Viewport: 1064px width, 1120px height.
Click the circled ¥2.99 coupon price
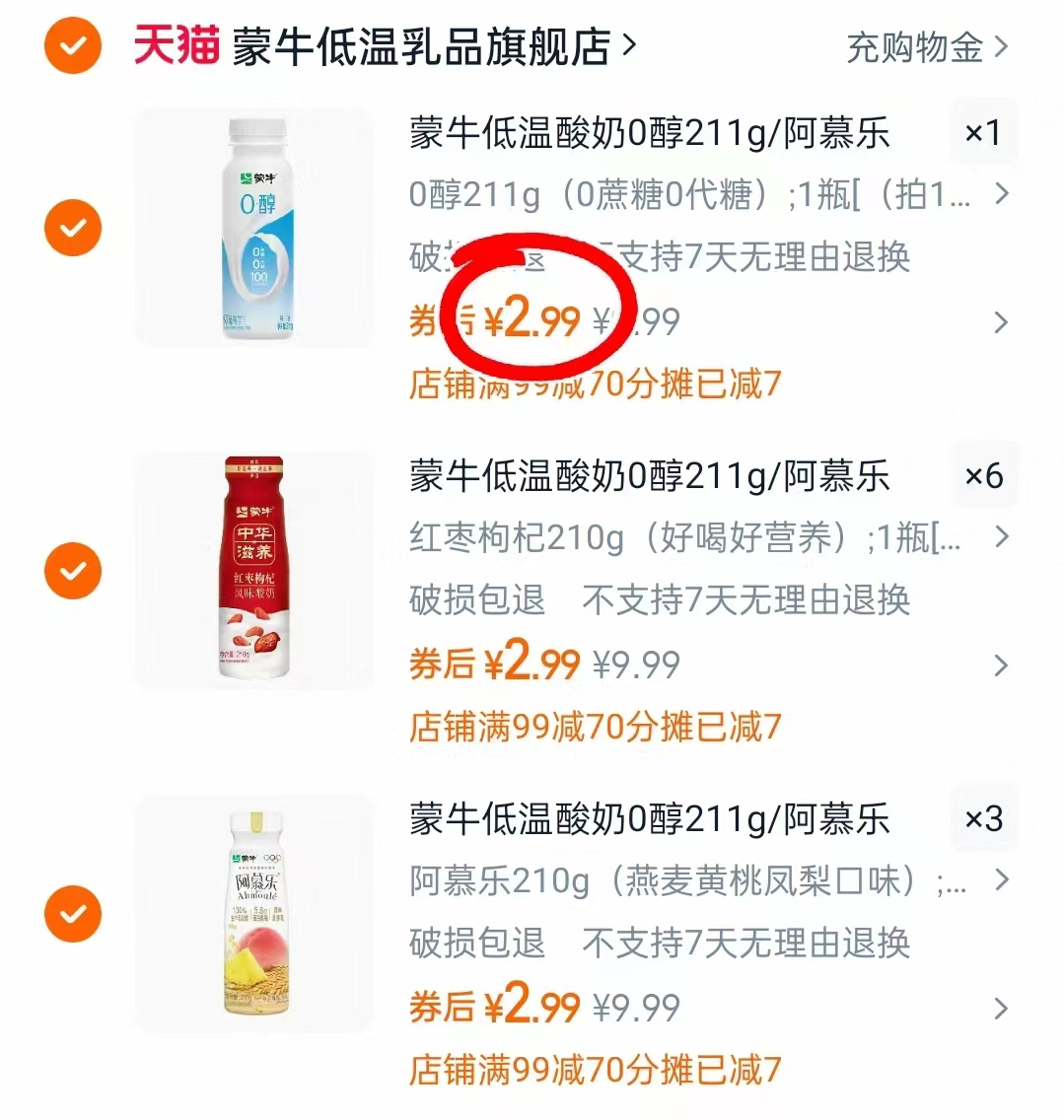point(528,317)
